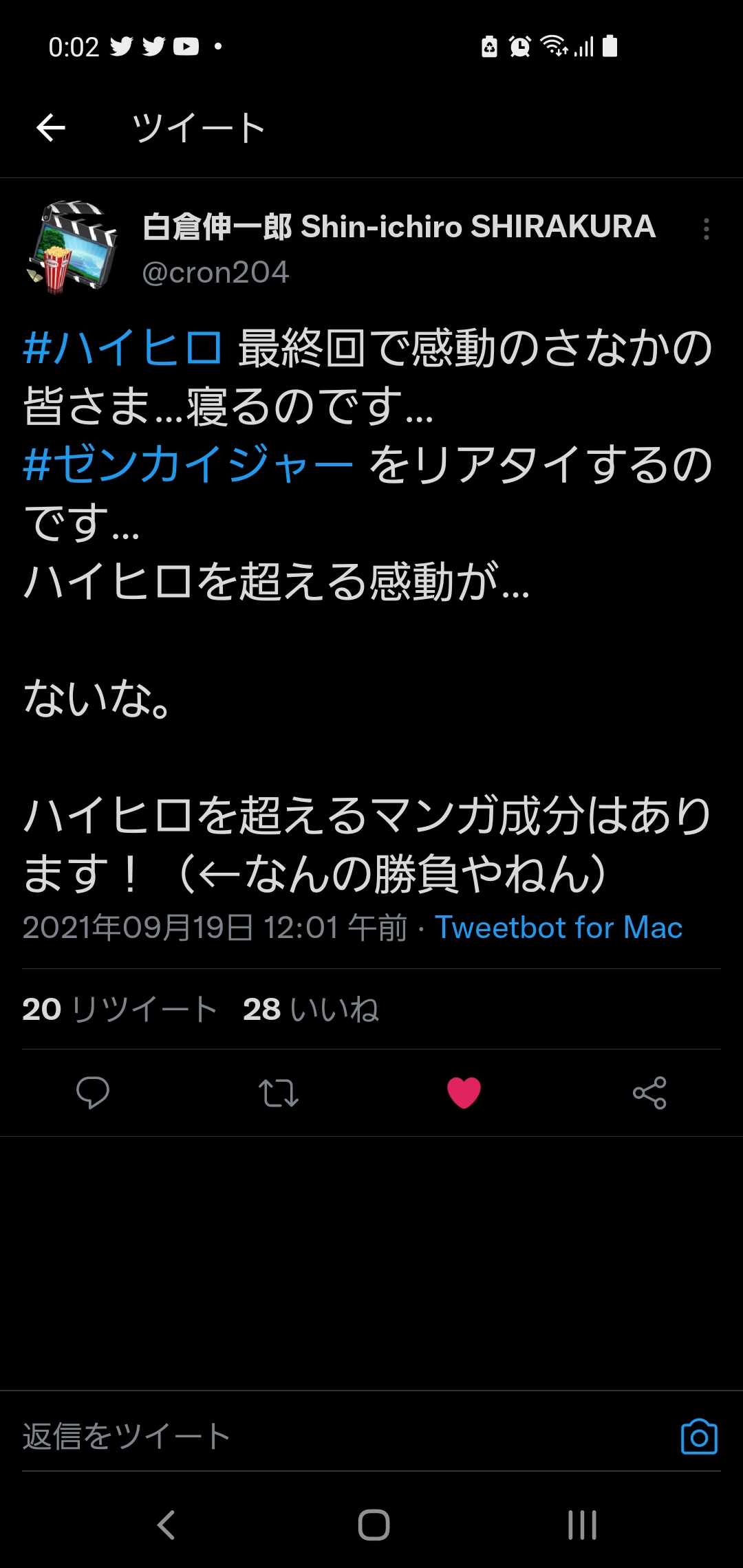Go back using the top arrow
Screen dimensions: 743x1568
click(51, 128)
